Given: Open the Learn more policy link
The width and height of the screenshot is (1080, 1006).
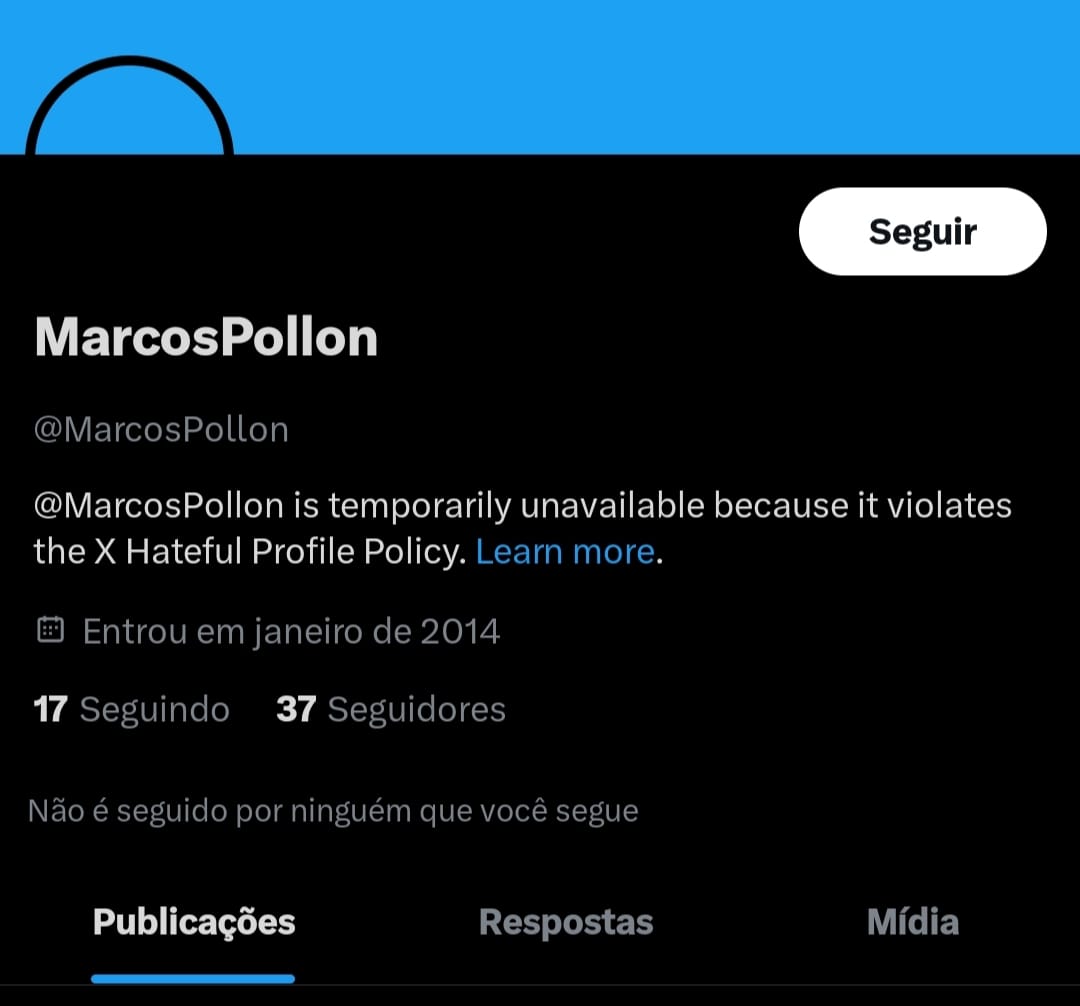Looking at the screenshot, I should 565,551.
